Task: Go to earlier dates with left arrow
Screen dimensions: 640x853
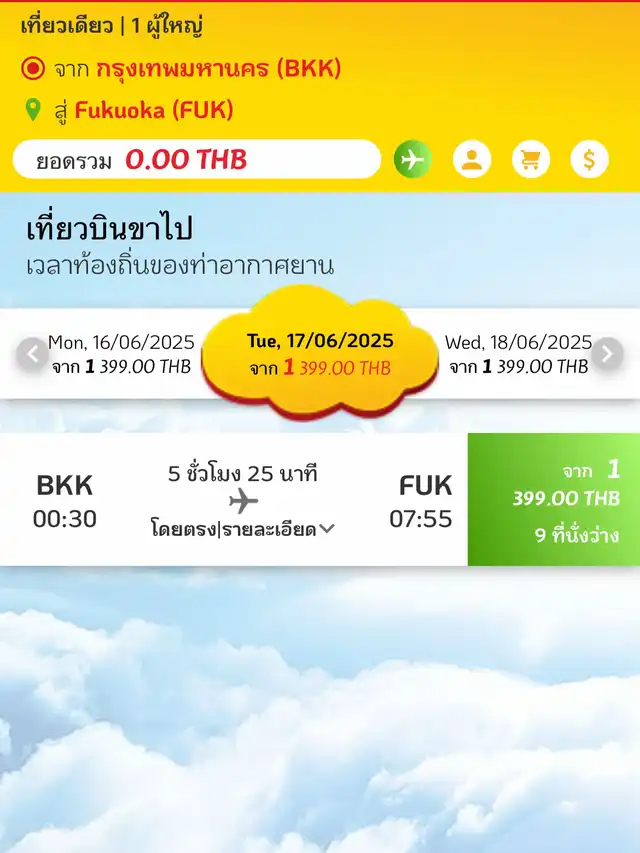Action: (x=33, y=353)
